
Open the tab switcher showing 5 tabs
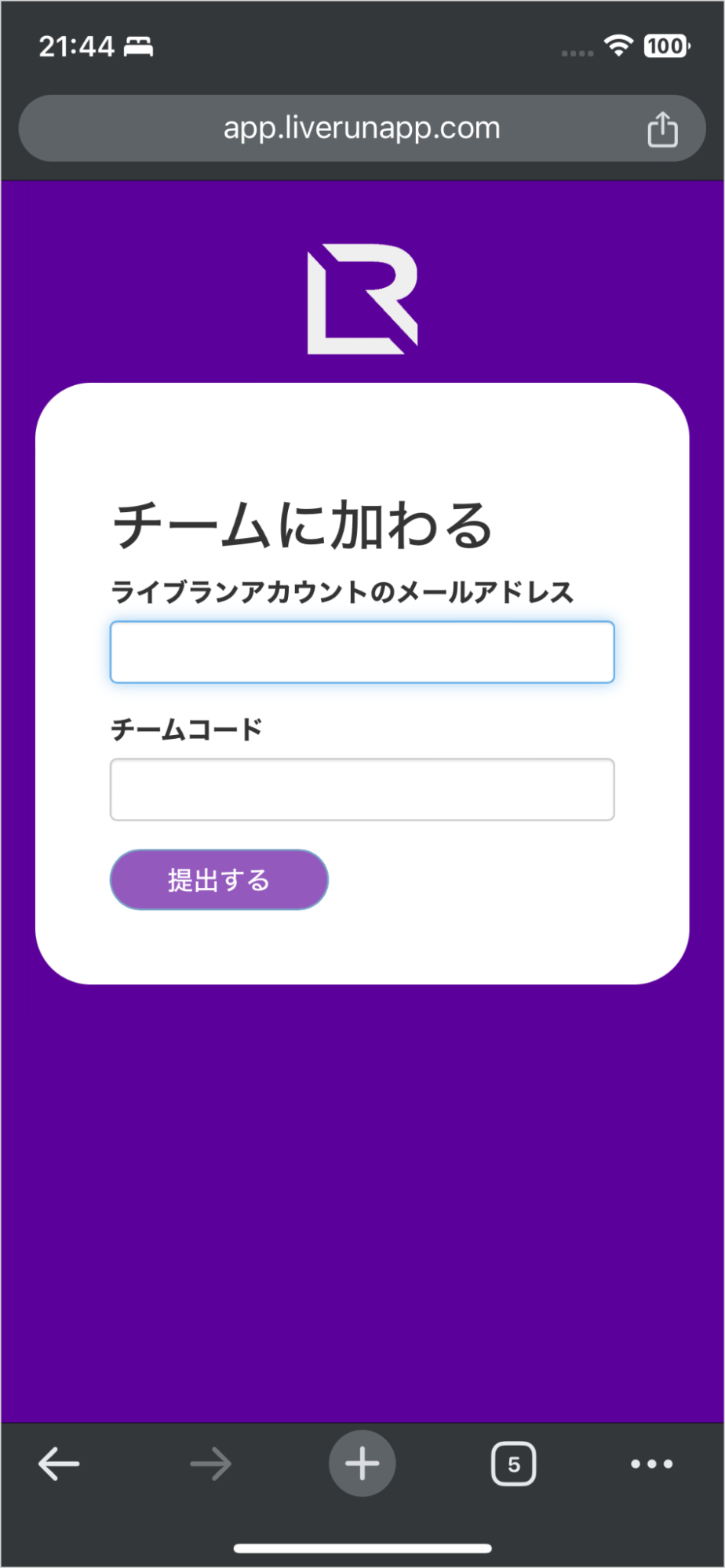tap(514, 1464)
